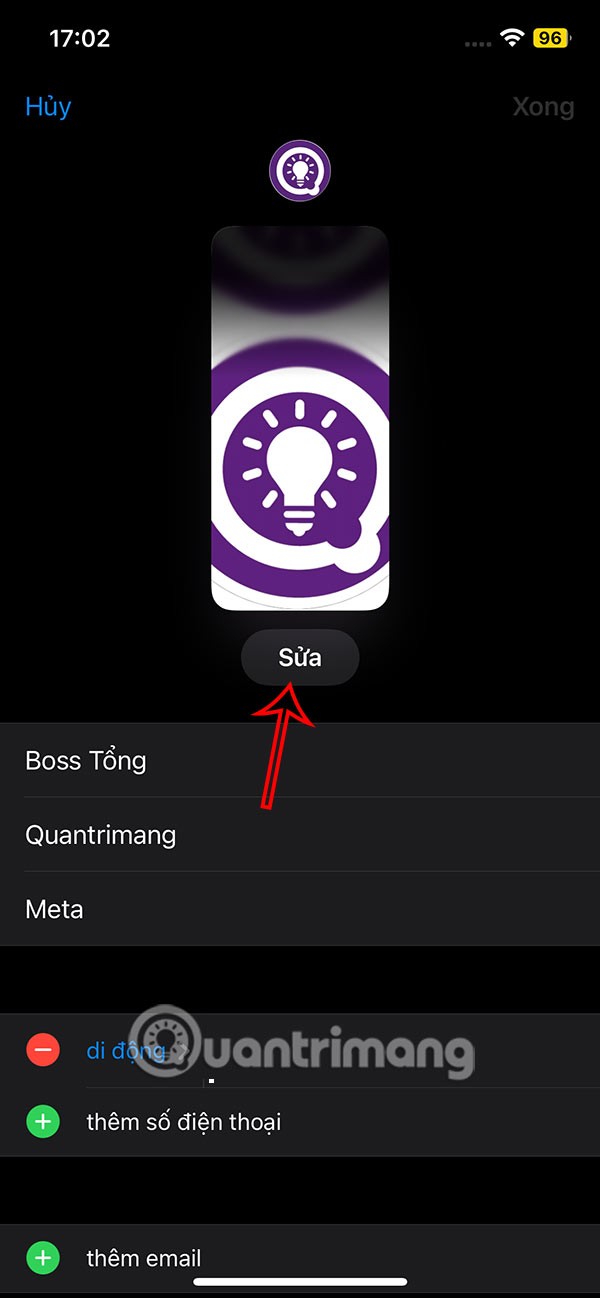The image size is (600, 1298).
Task: Tap the Sửa button under the poster
Action: 300,657
